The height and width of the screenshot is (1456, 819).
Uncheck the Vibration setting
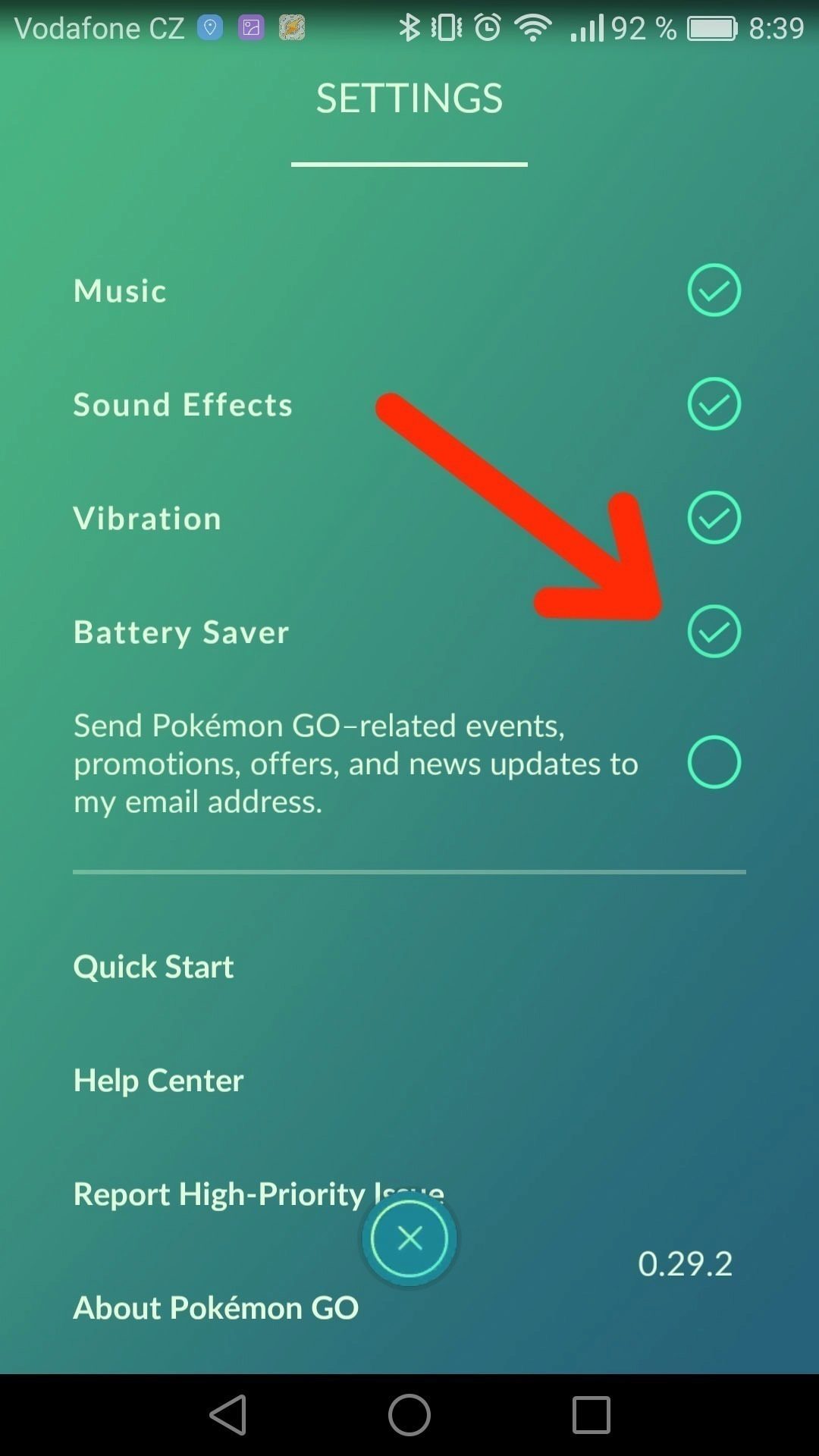tap(714, 517)
